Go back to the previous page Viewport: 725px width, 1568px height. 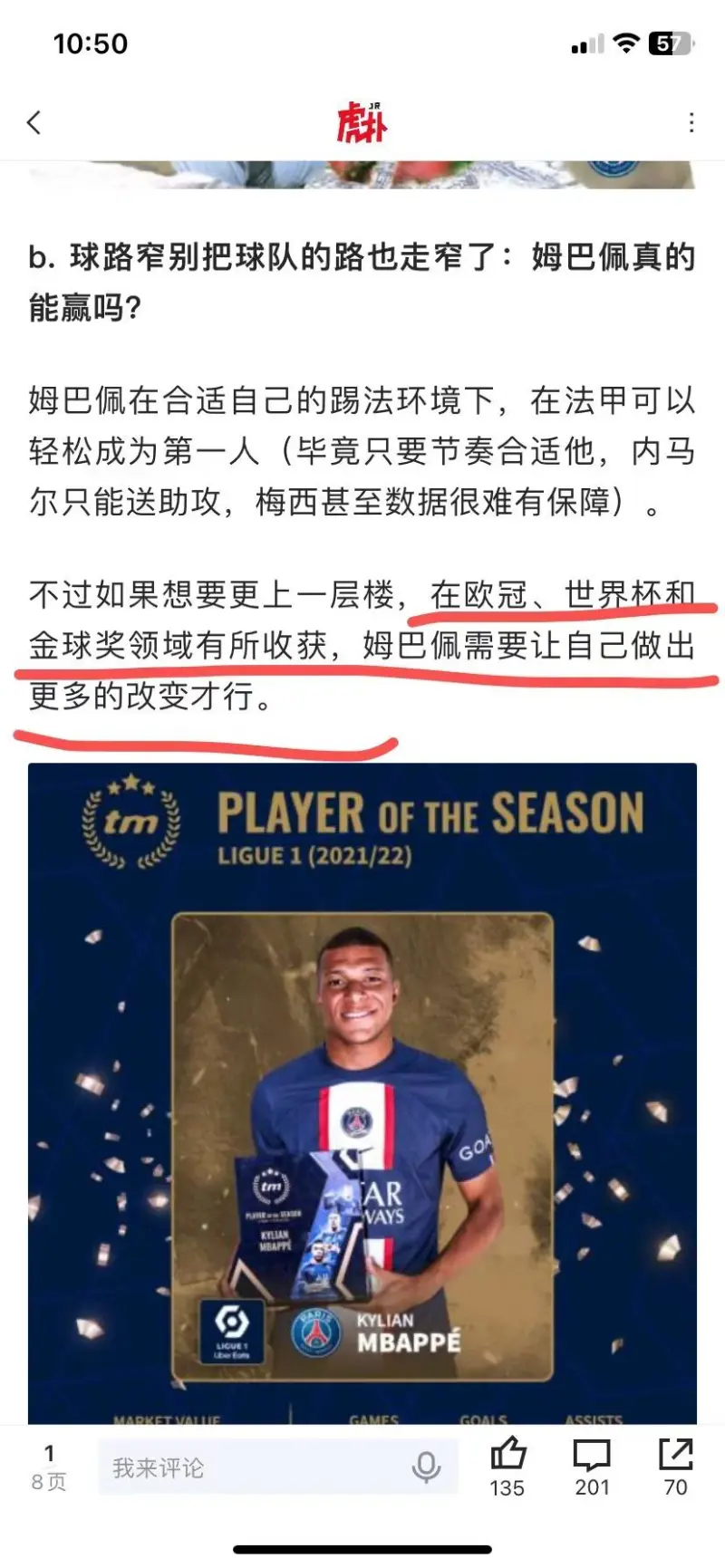coord(34,122)
